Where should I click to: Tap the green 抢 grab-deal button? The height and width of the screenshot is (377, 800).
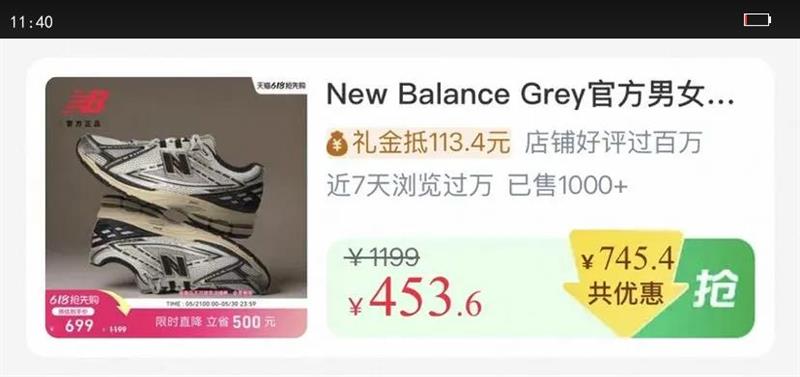715,288
